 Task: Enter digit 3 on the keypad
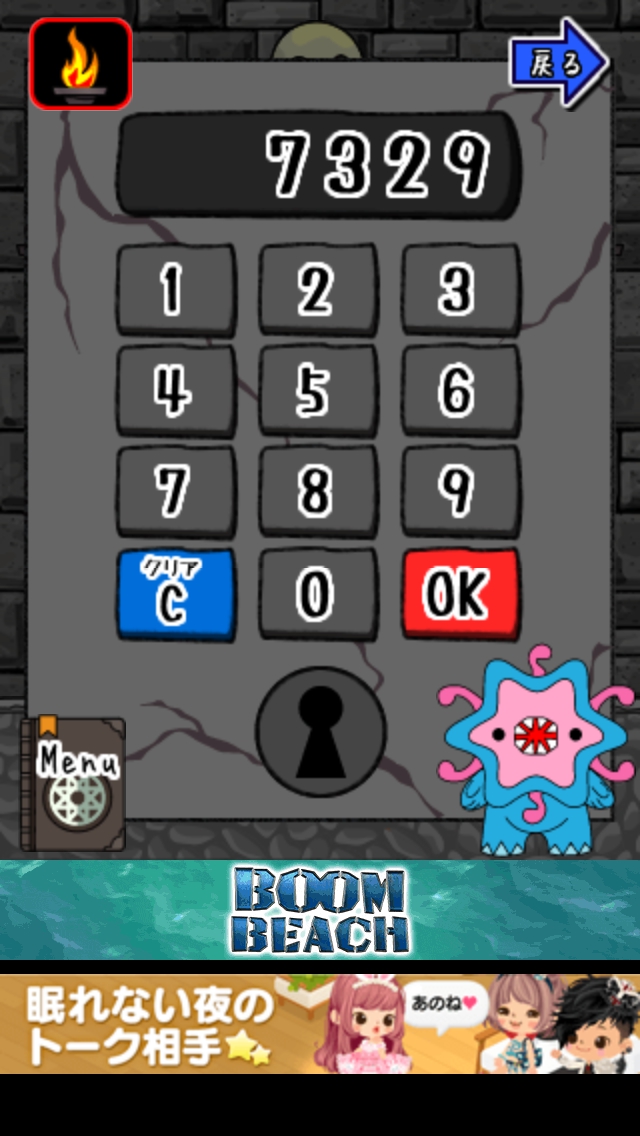click(x=460, y=290)
